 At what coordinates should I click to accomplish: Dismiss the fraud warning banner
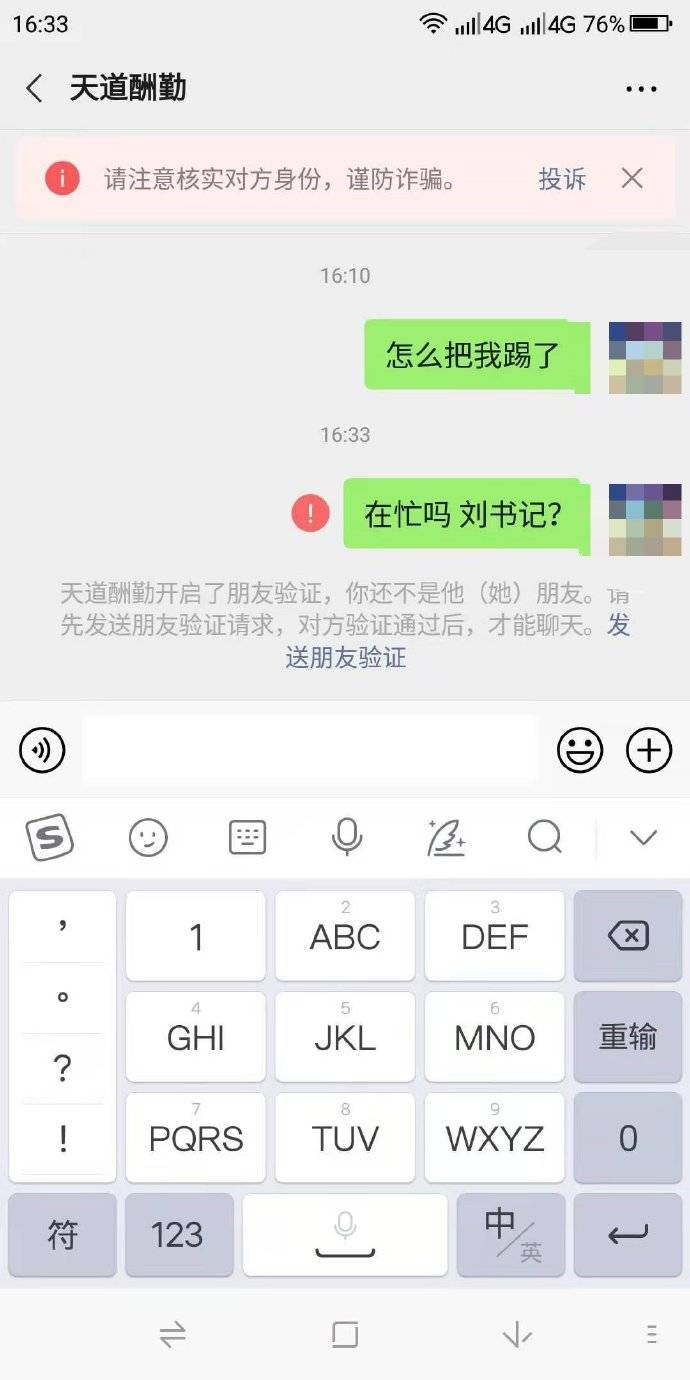point(632,179)
